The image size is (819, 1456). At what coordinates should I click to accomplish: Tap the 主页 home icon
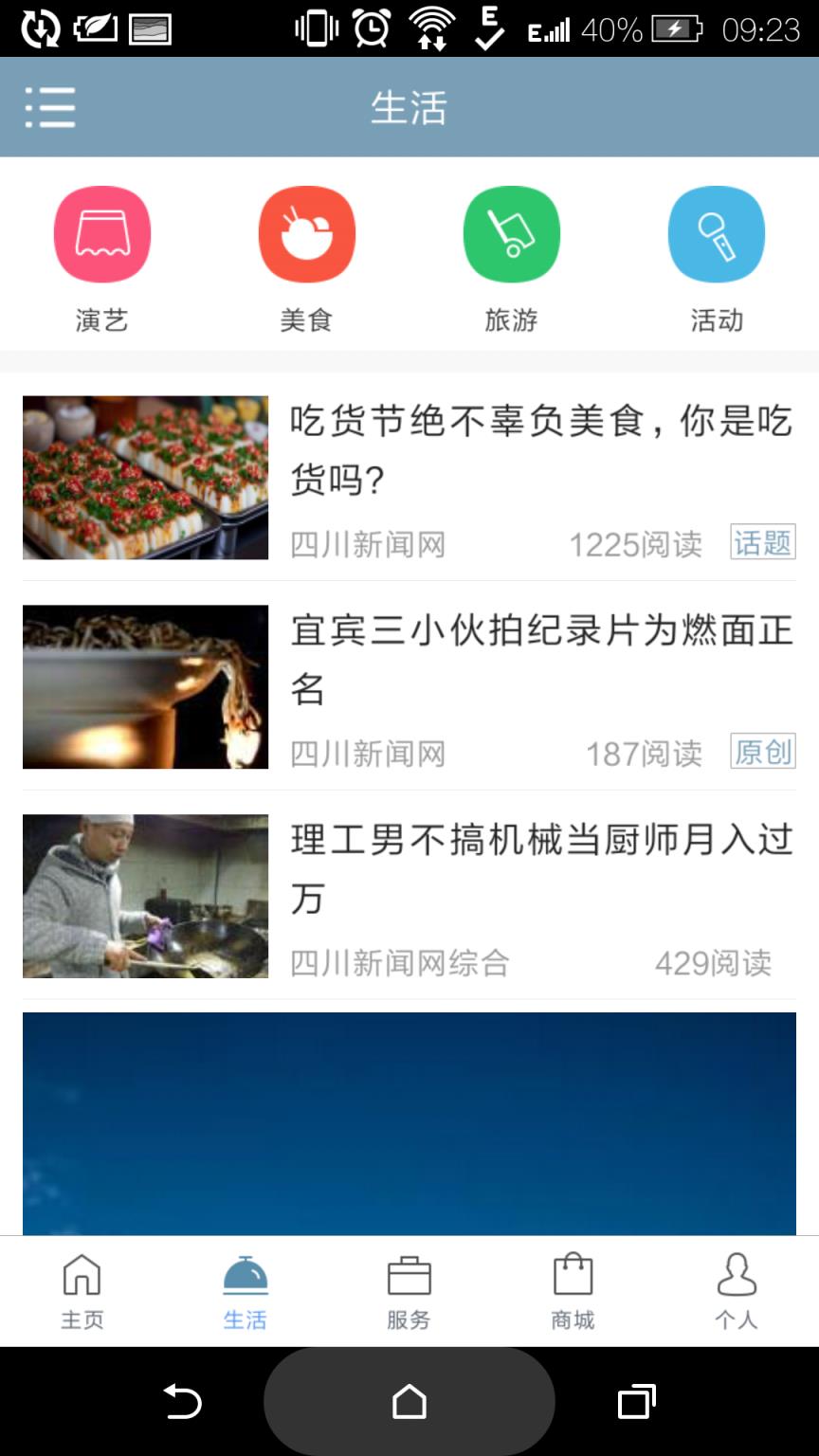pyautogui.click(x=82, y=1290)
